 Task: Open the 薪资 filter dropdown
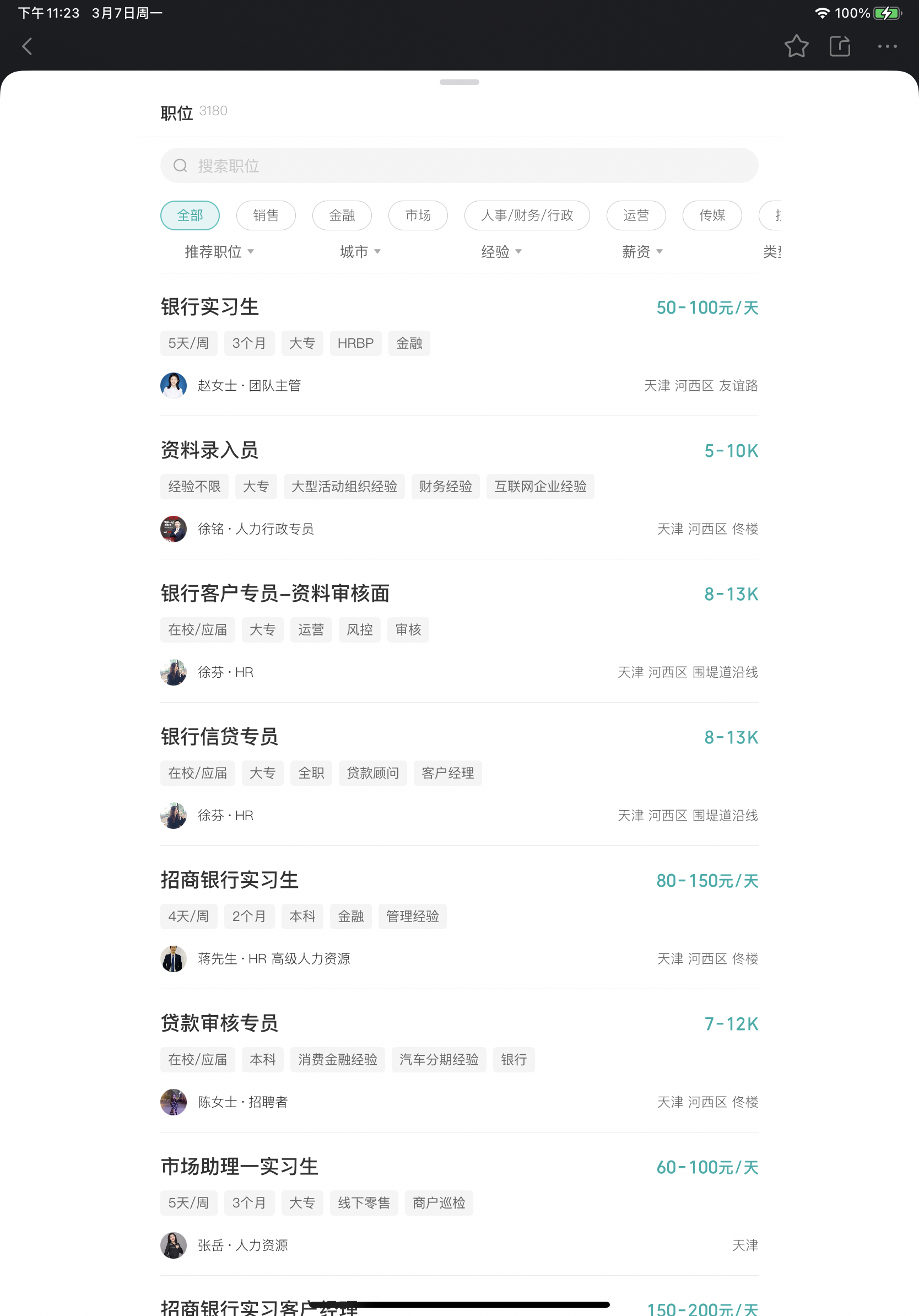(642, 252)
